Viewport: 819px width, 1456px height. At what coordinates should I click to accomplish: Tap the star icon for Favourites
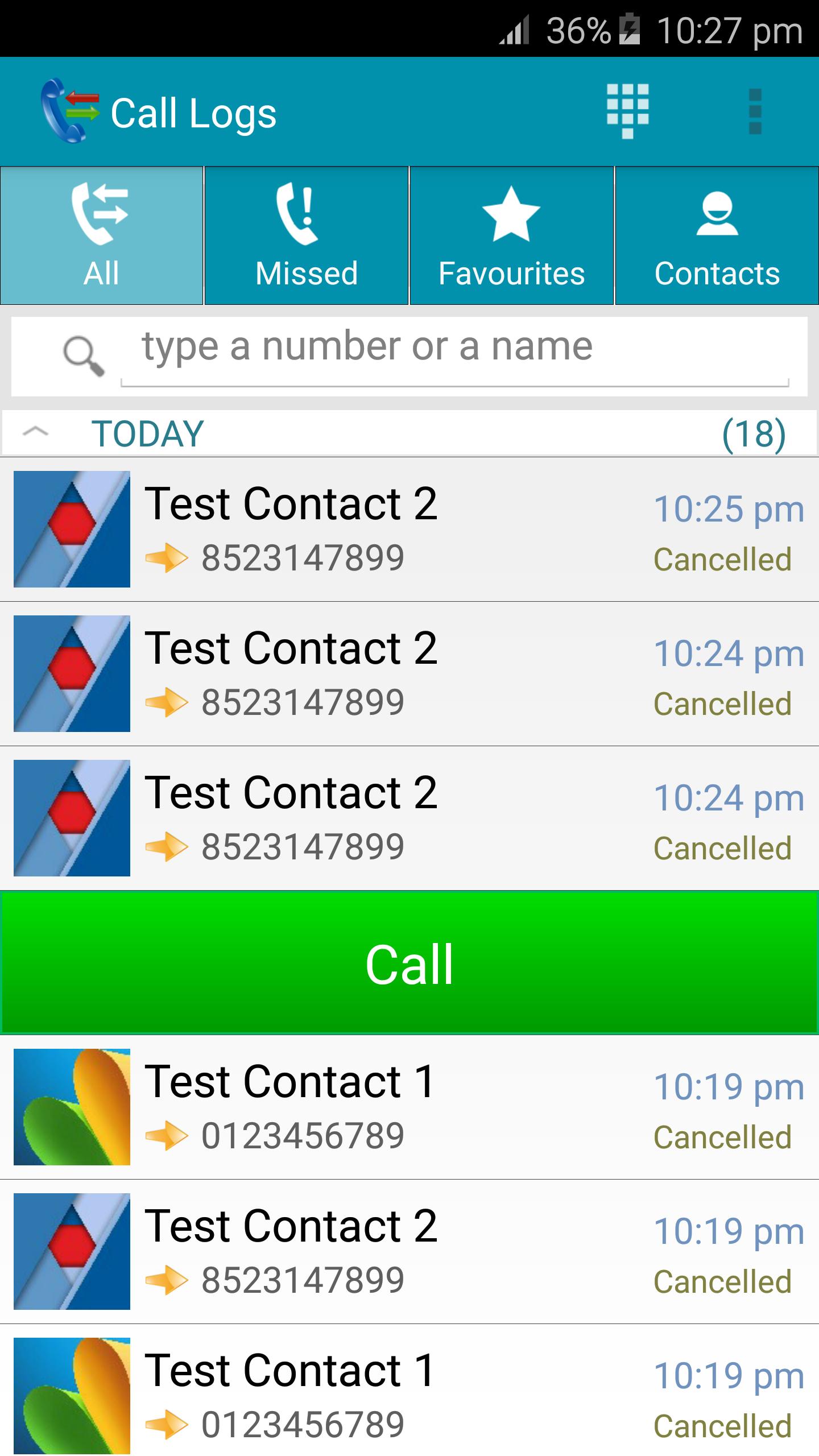coord(511,216)
